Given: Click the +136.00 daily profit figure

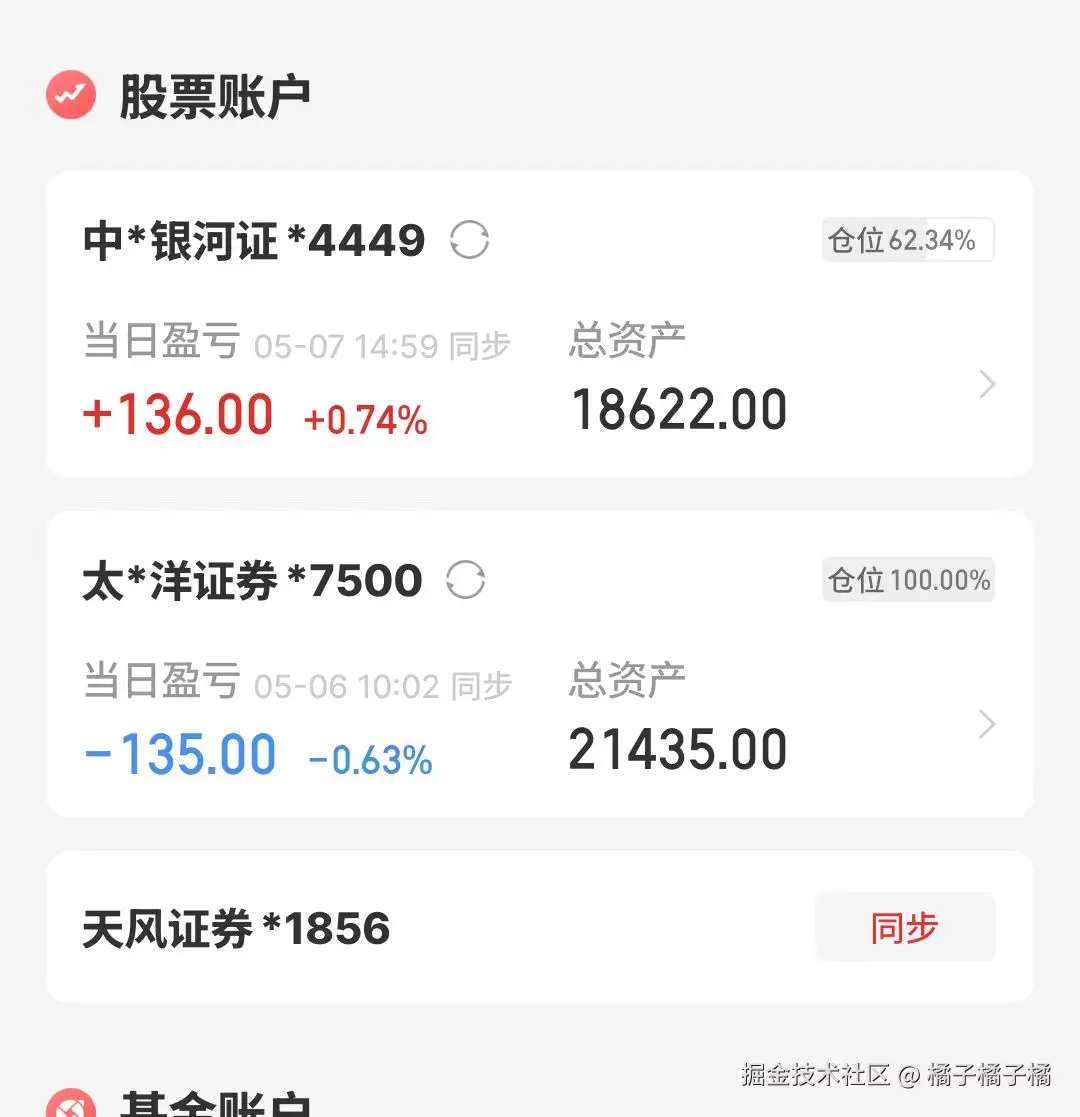Looking at the screenshot, I should [176, 413].
